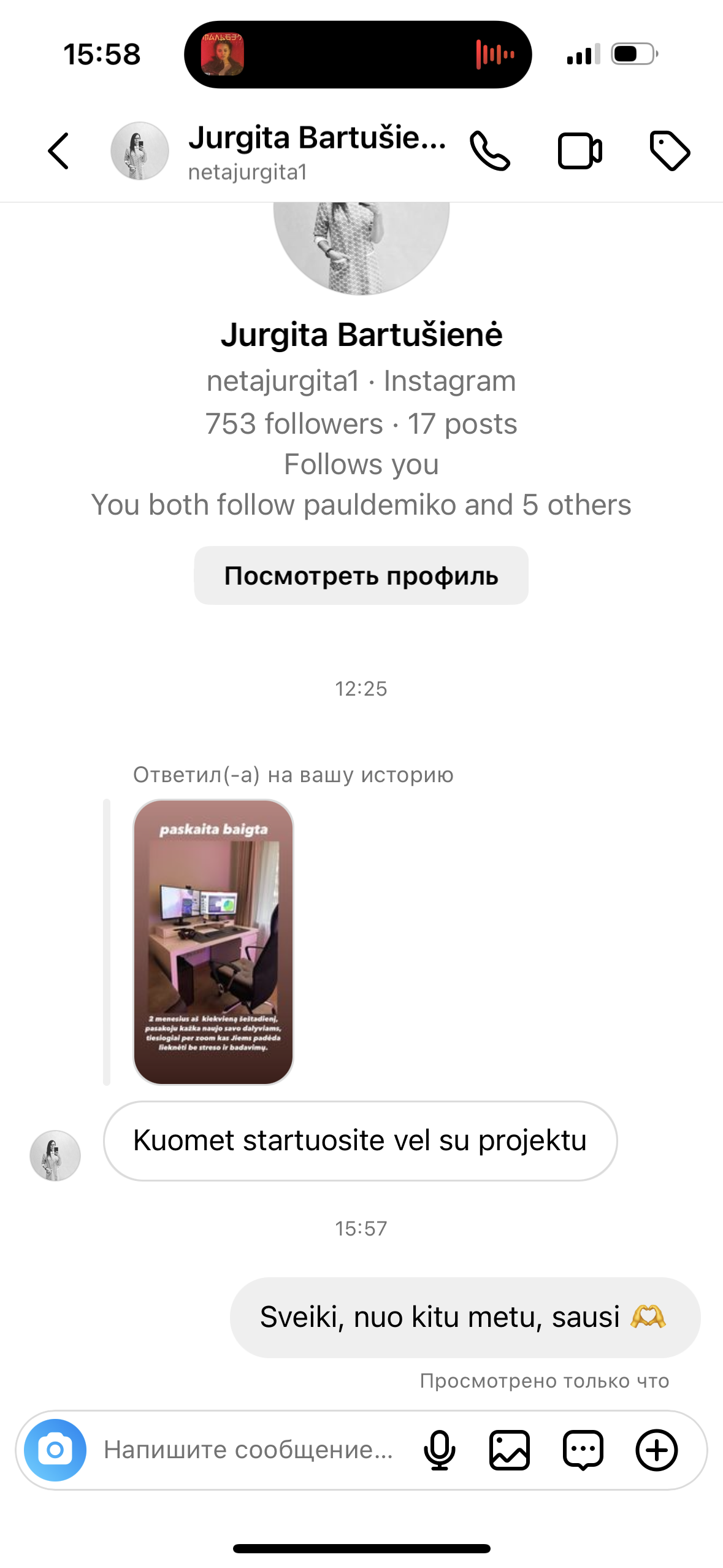Focus the Напишите сообщение field
723x1568 pixels.
[248, 1450]
